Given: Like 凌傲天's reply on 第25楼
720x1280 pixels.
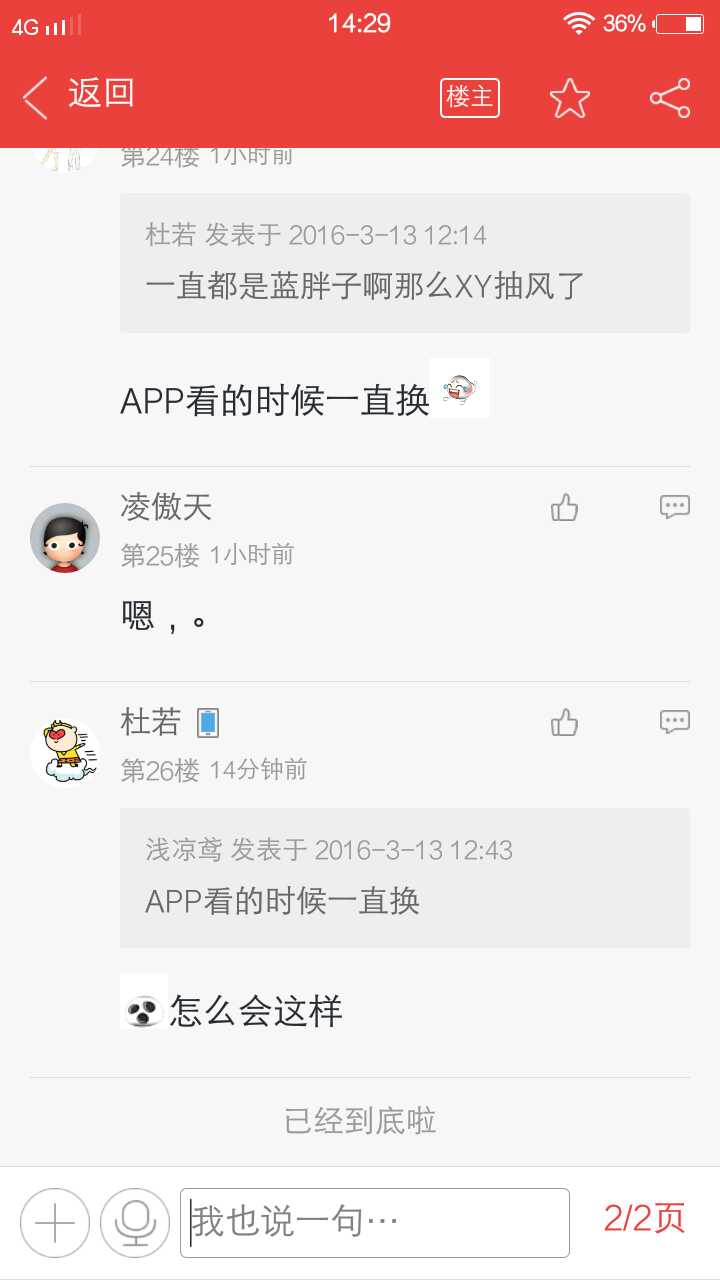Looking at the screenshot, I should 565,508.
